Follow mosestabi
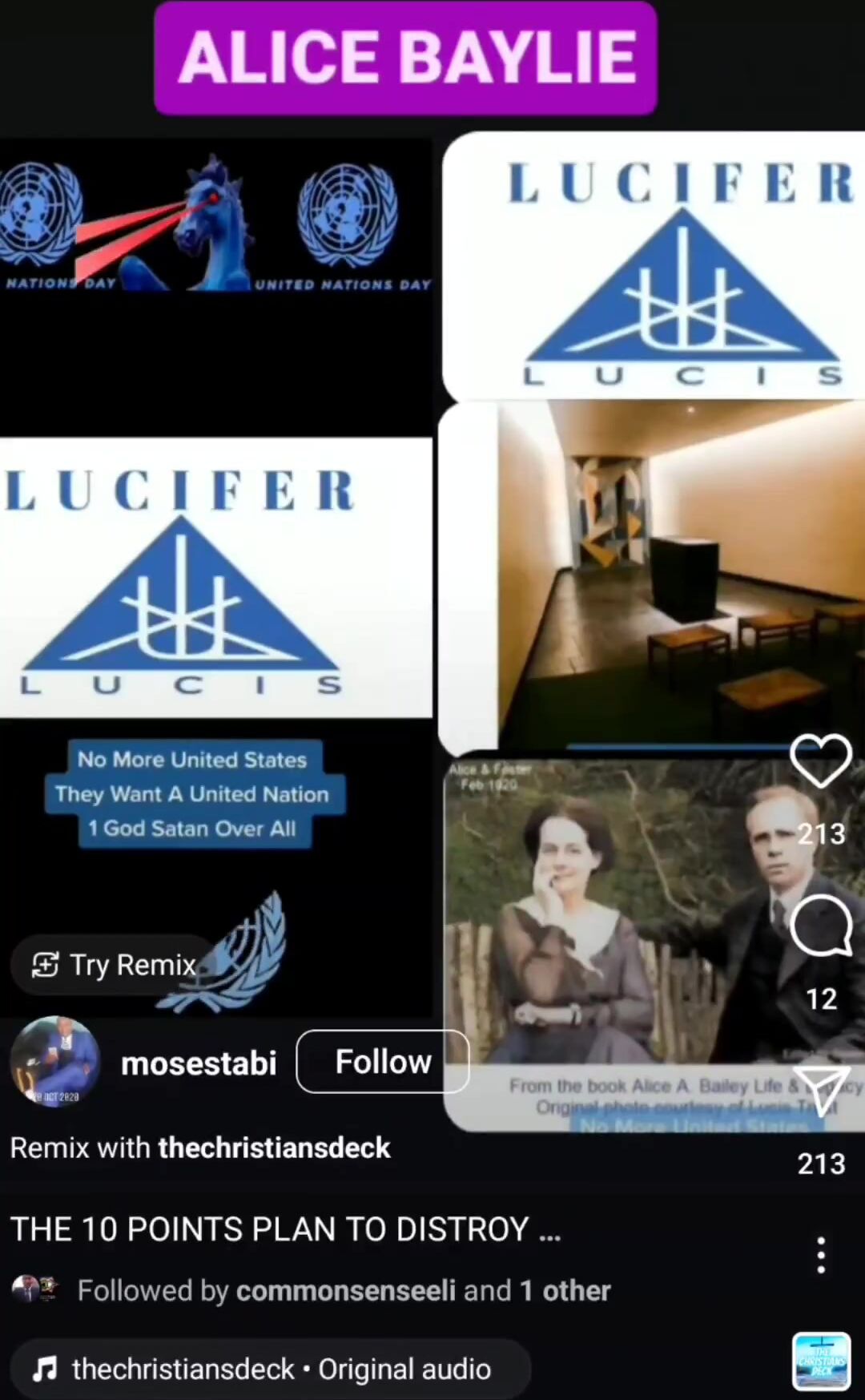This screenshot has width=865, height=1400. pyautogui.click(x=383, y=1062)
